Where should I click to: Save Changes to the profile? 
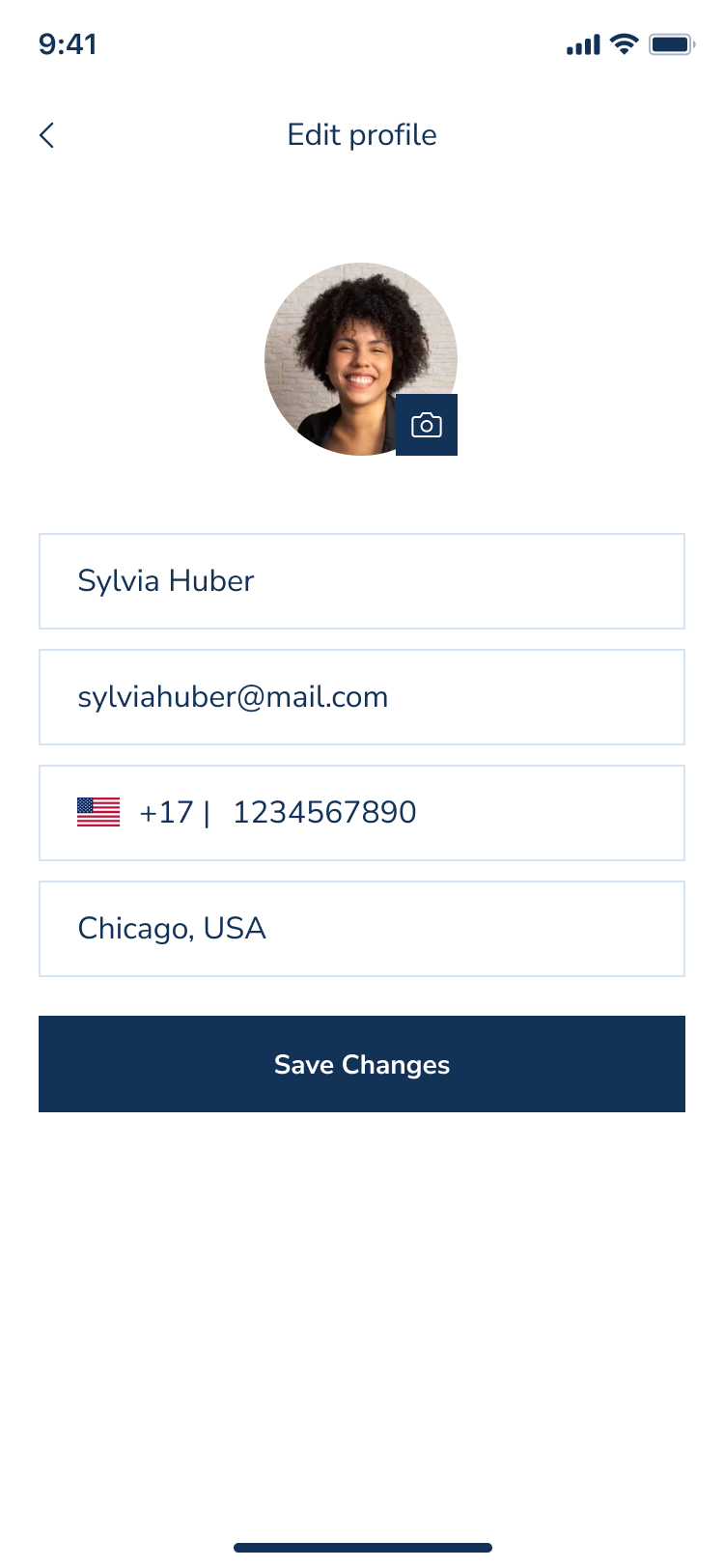(x=361, y=1064)
